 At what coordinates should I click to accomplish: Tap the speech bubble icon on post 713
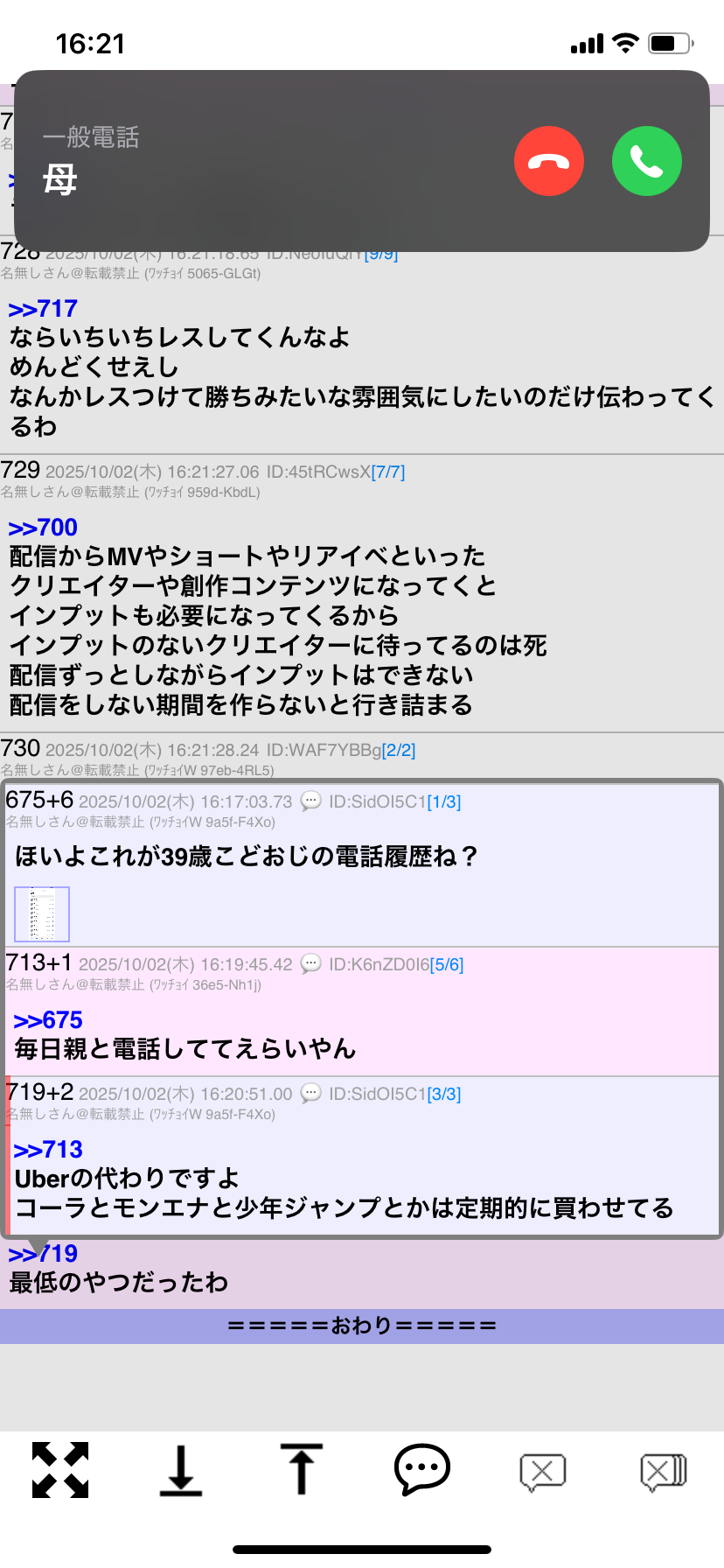[310, 963]
